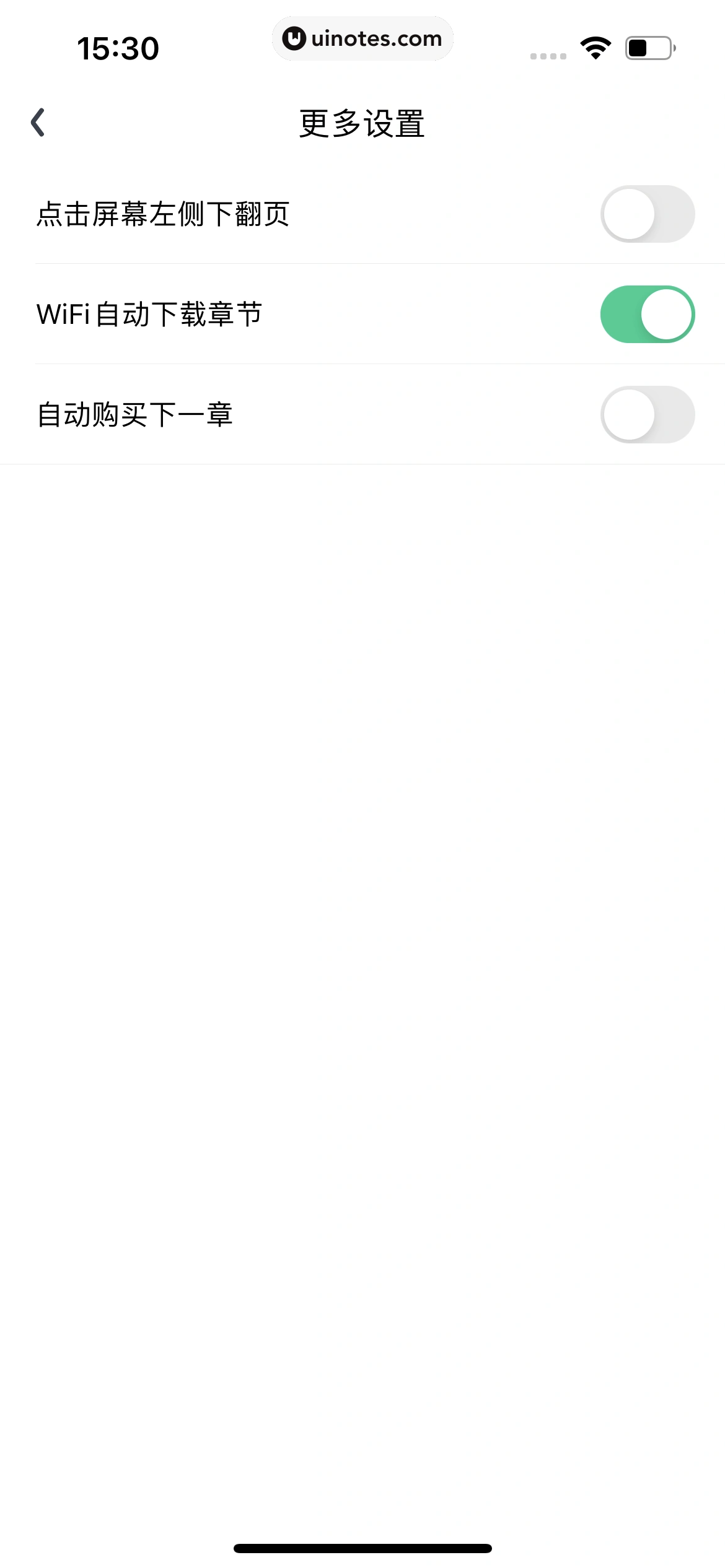Turn on 自动购买下一章 switch
The height and width of the screenshot is (1568, 725).
click(x=649, y=414)
